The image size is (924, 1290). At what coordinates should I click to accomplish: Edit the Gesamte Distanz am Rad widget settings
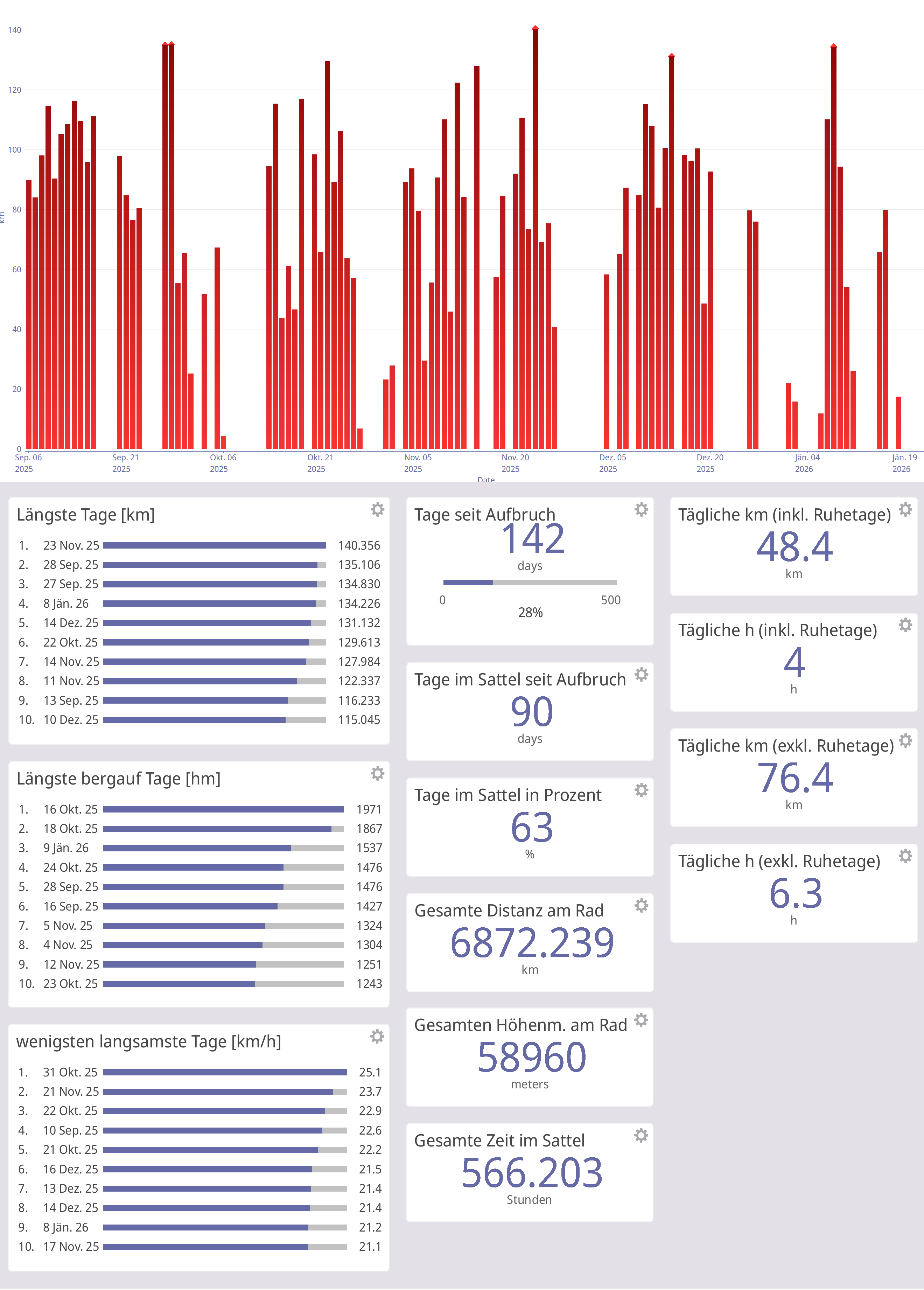[x=641, y=906]
